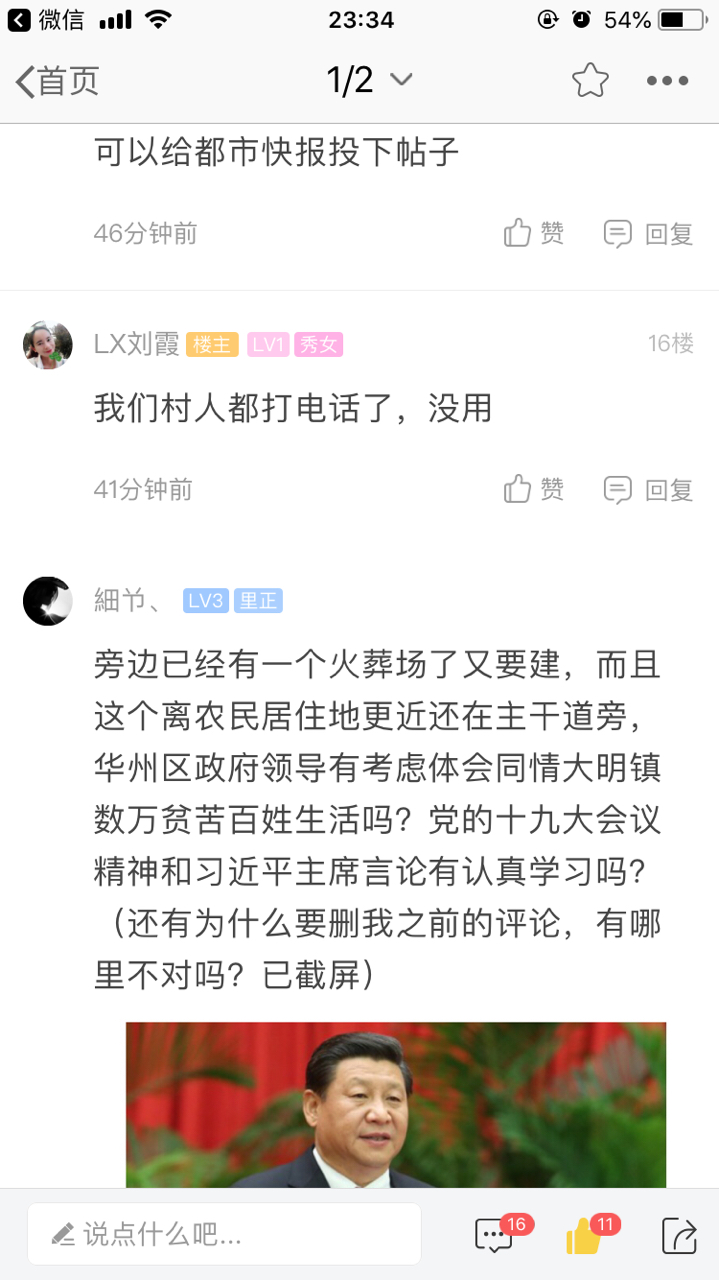This screenshot has height=1280, width=719.
Task: Share this thread
Action: [x=679, y=1235]
